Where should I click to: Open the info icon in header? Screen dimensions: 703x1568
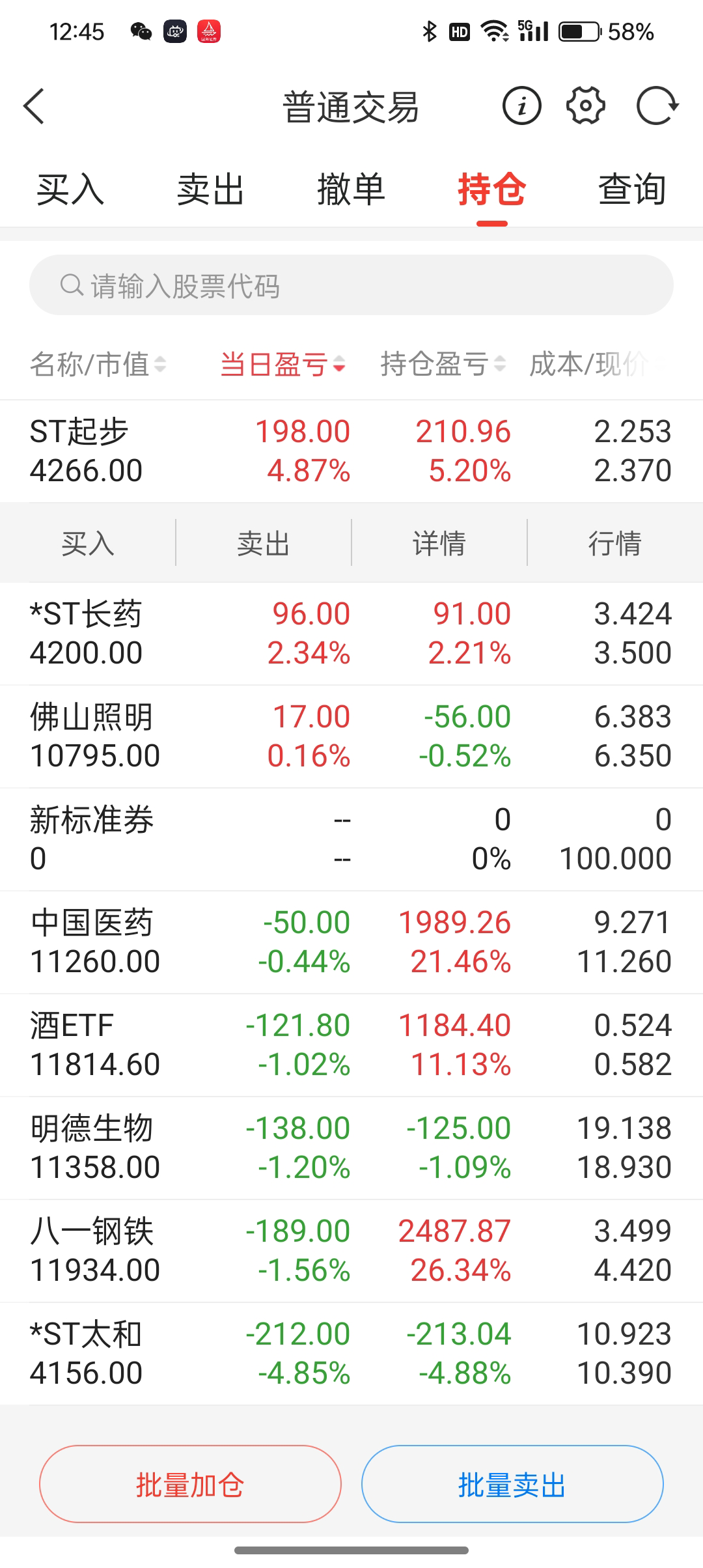(521, 106)
